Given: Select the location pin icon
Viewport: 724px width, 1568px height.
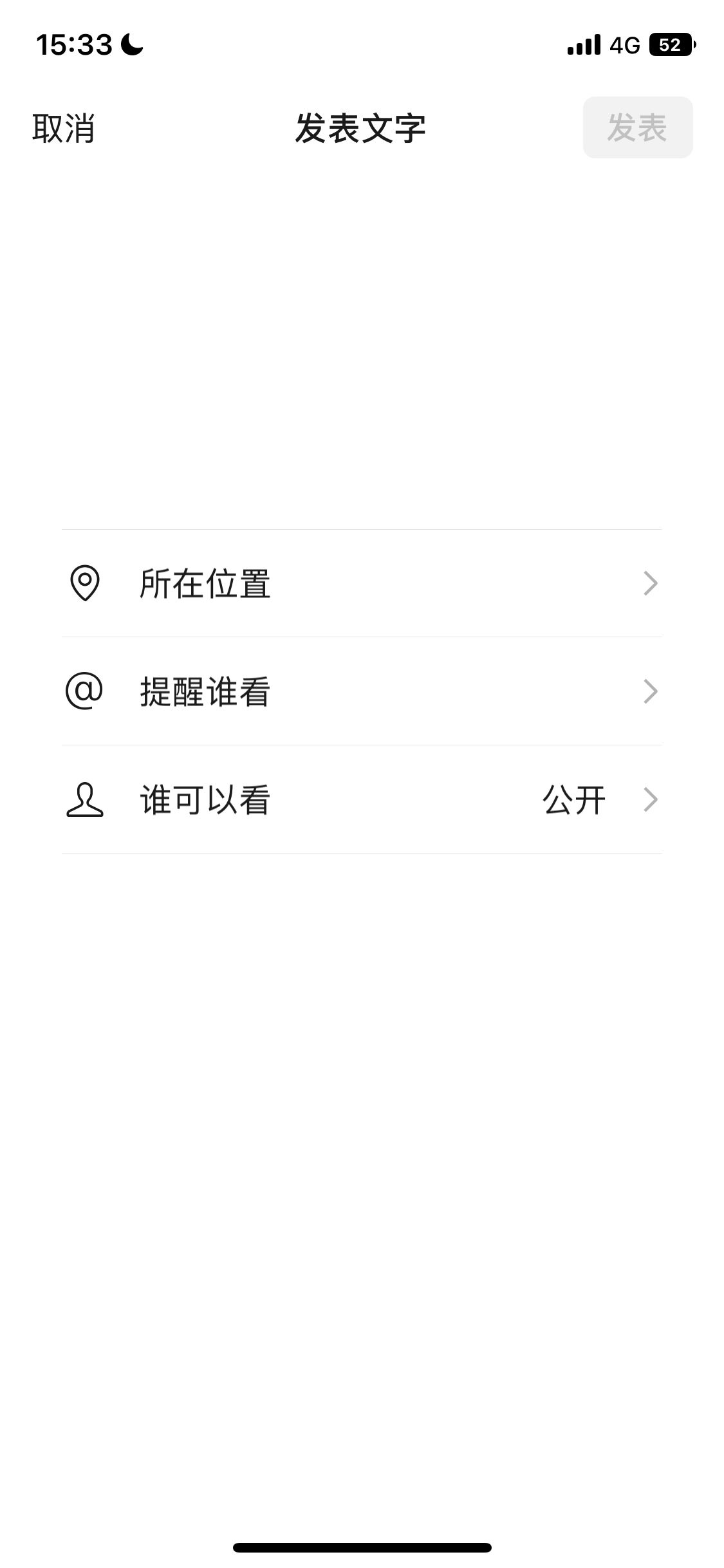Looking at the screenshot, I should (85, 583).
